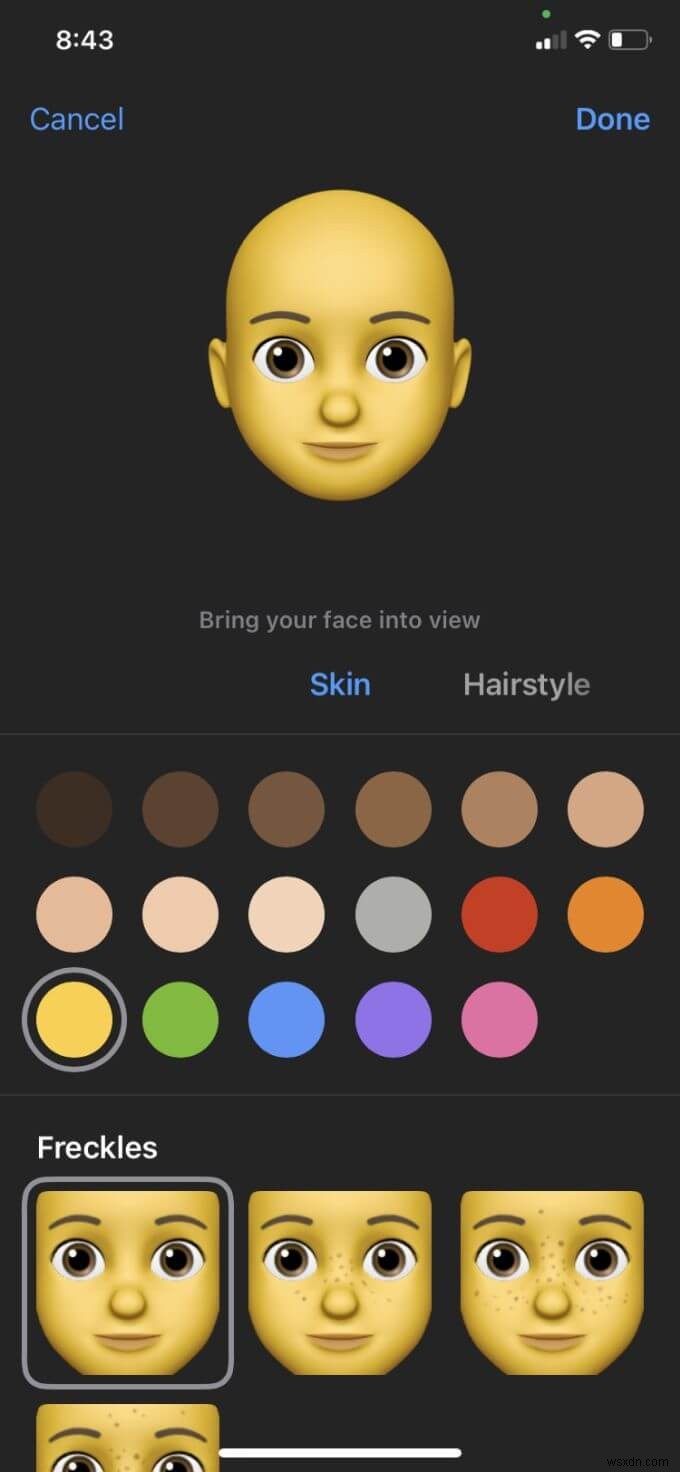Choose the light freckles face option

340,1282
